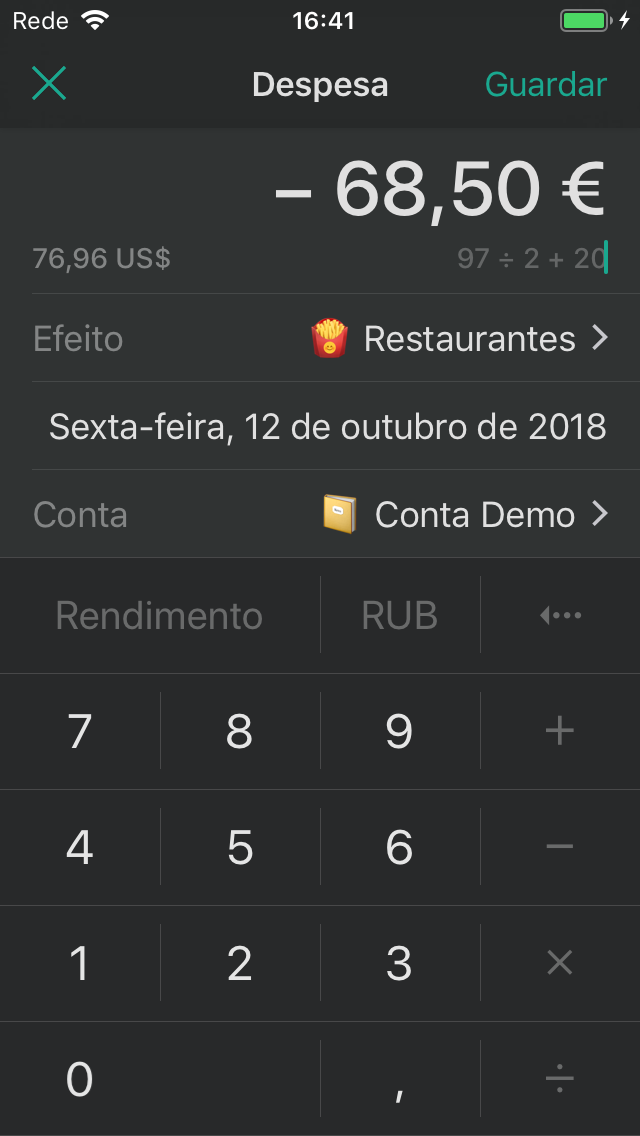Screen dimensions: 640x1136
Task: Save the expense with Guardar
Action: 546,85
